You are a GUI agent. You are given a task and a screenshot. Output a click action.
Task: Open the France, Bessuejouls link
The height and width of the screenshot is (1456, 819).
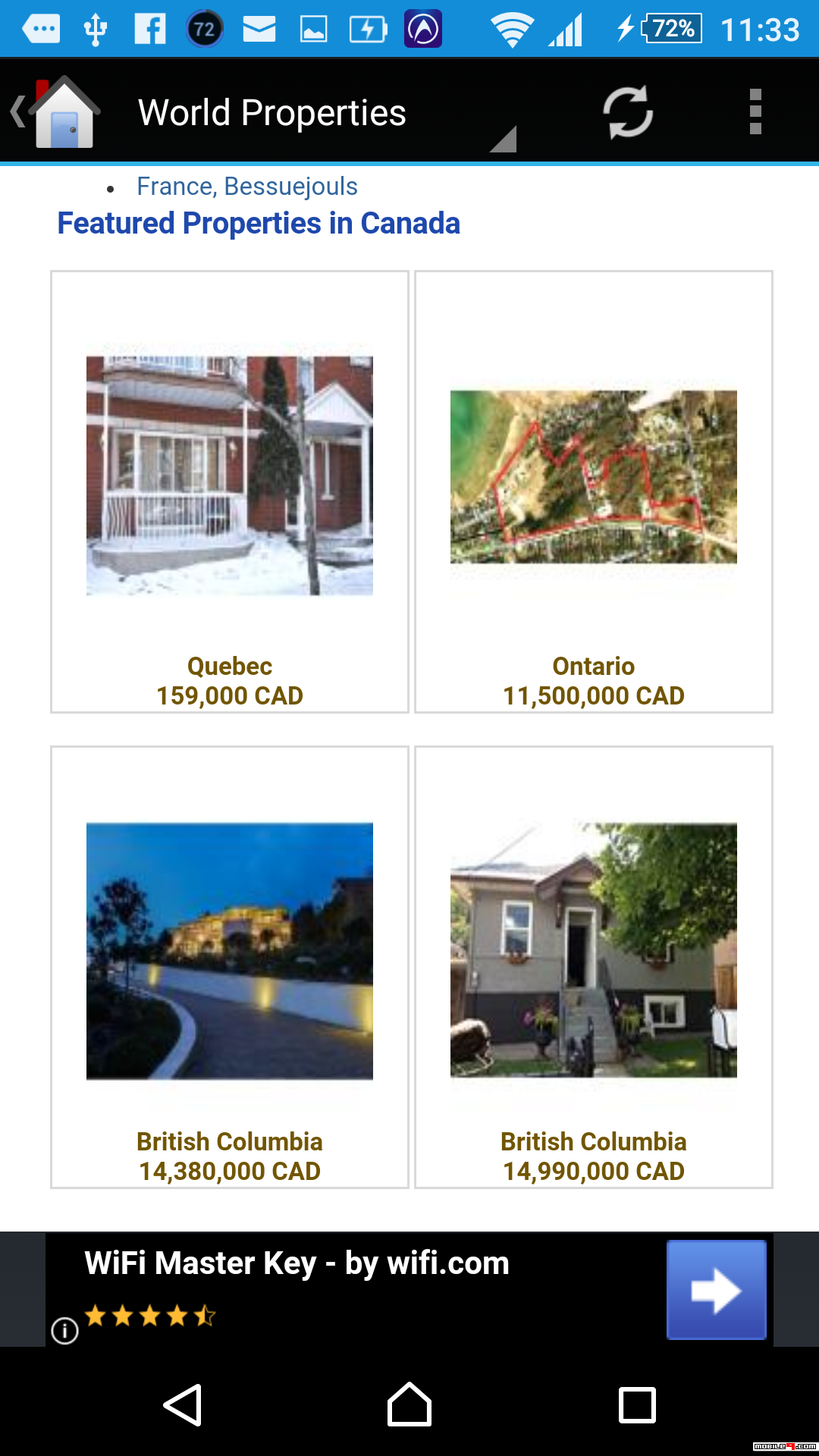247,187
